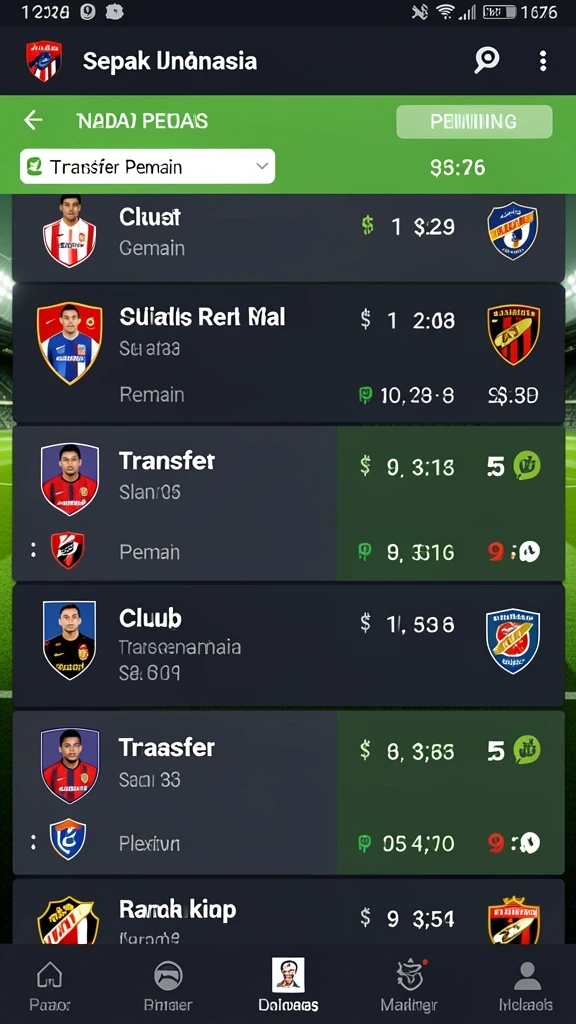Tap the light green button in header
Viewport: 576px width, 1024px height.
tap(474, 121)
